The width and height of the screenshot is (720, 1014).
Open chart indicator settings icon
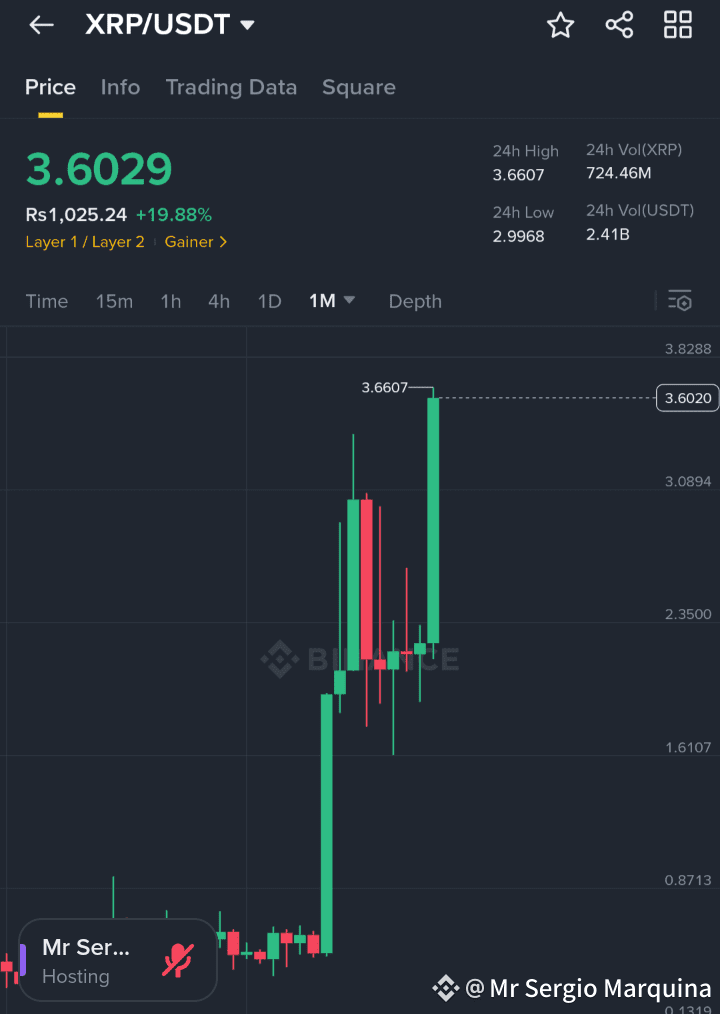point(679,300)
